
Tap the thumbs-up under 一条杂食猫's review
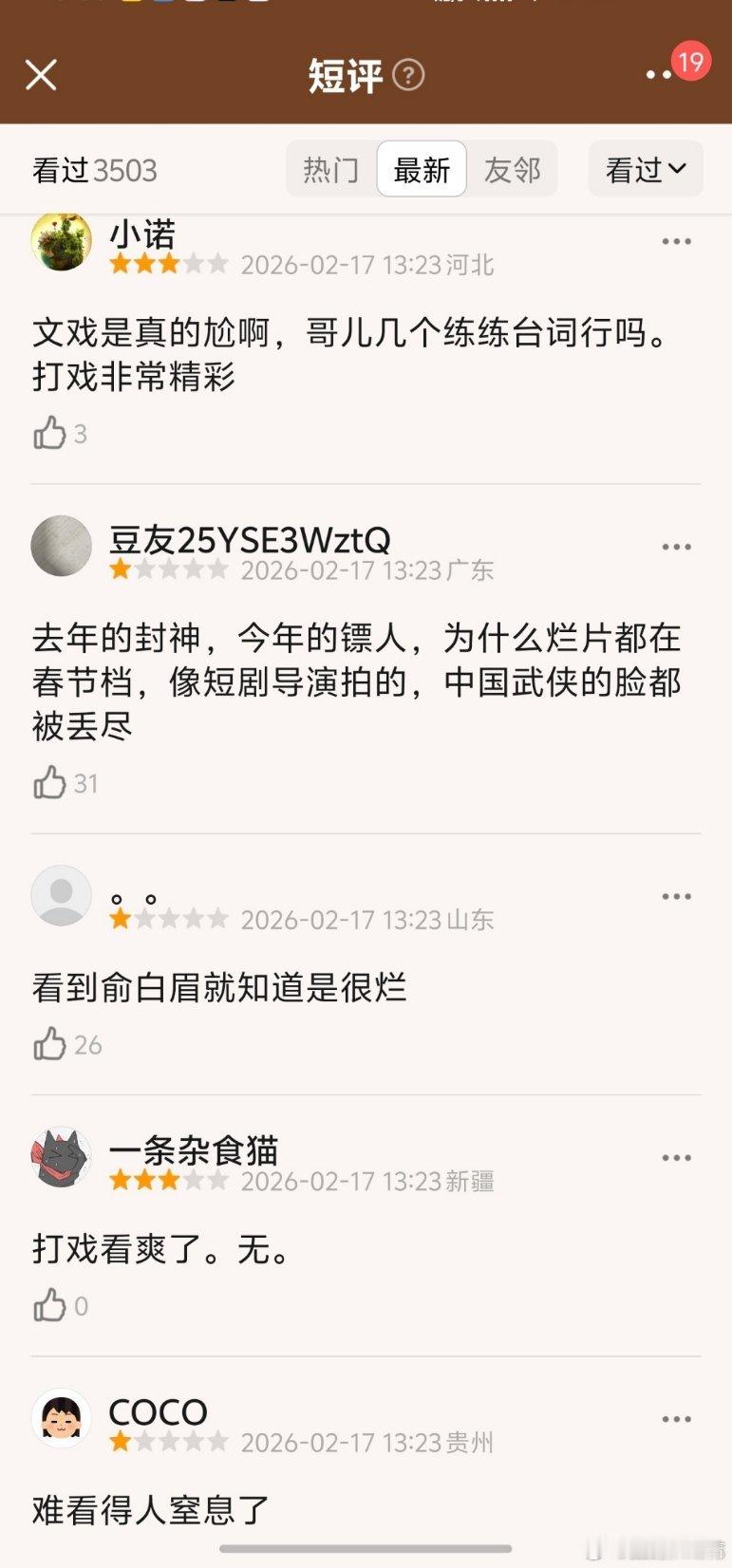tap(49, 1304)
